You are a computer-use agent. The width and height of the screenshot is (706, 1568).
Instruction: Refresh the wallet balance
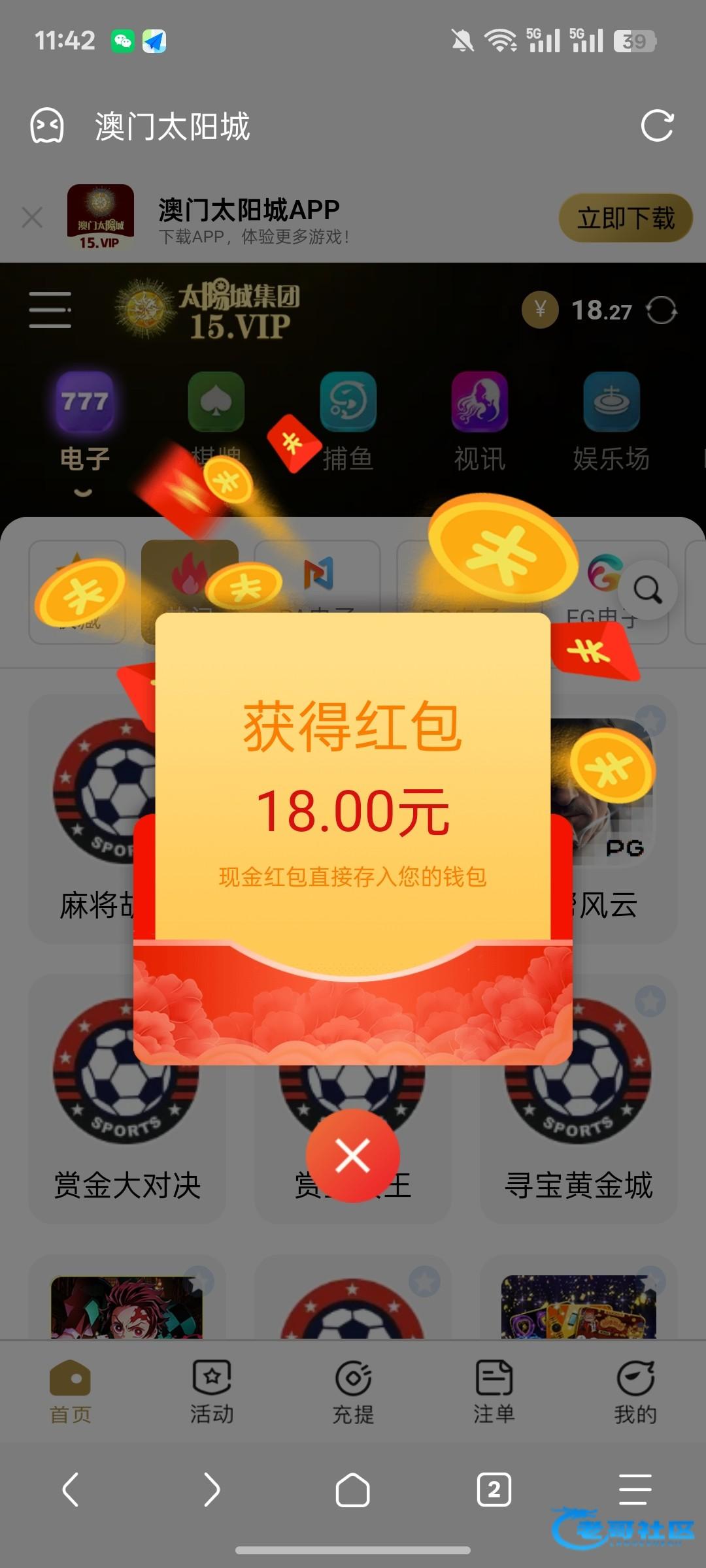pyautogui.click(x=662, y=310)
